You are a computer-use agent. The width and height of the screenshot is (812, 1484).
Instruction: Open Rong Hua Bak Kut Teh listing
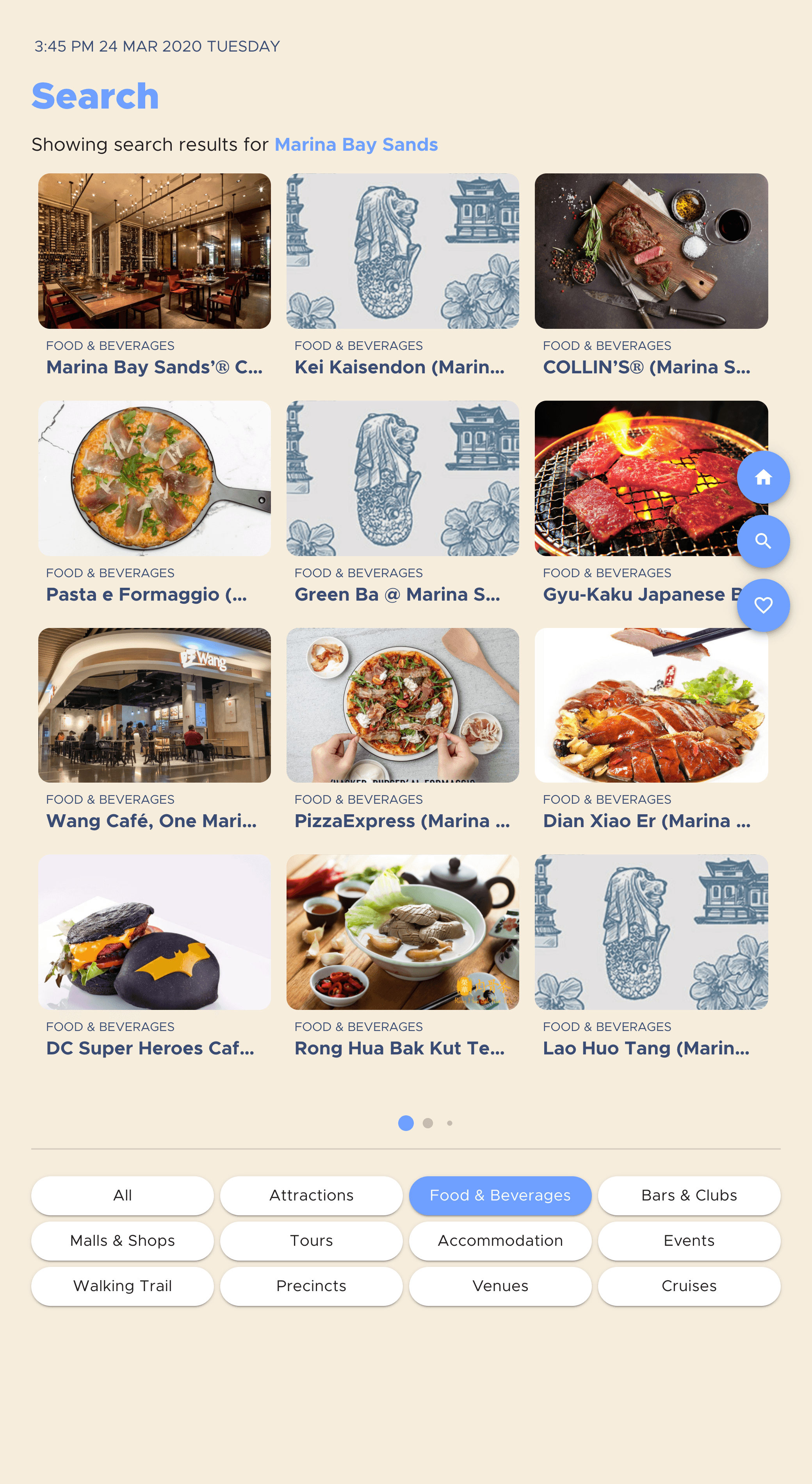pyautogui.click(x=402, y=932)
